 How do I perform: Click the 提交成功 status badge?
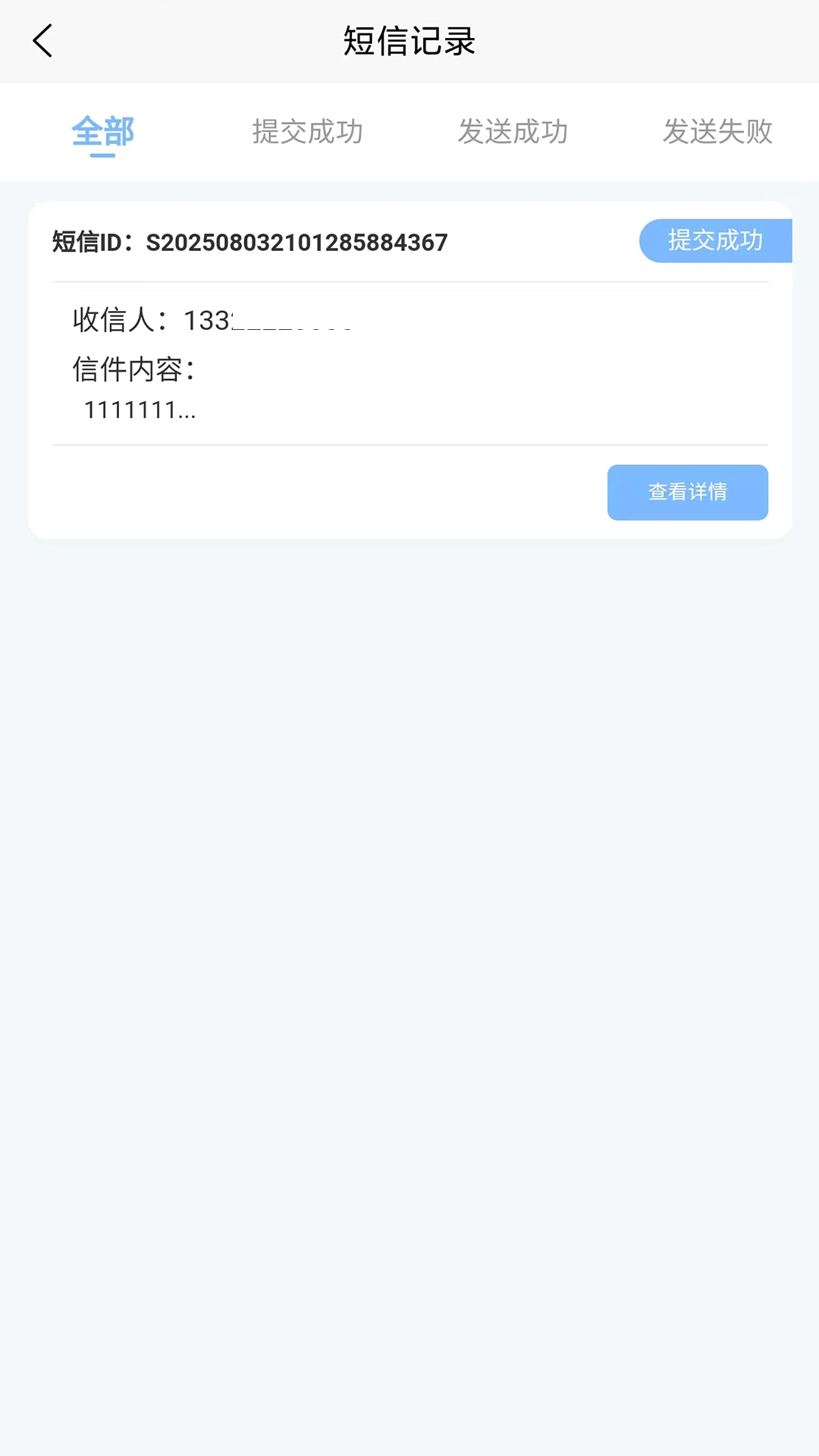click(716, 240)
